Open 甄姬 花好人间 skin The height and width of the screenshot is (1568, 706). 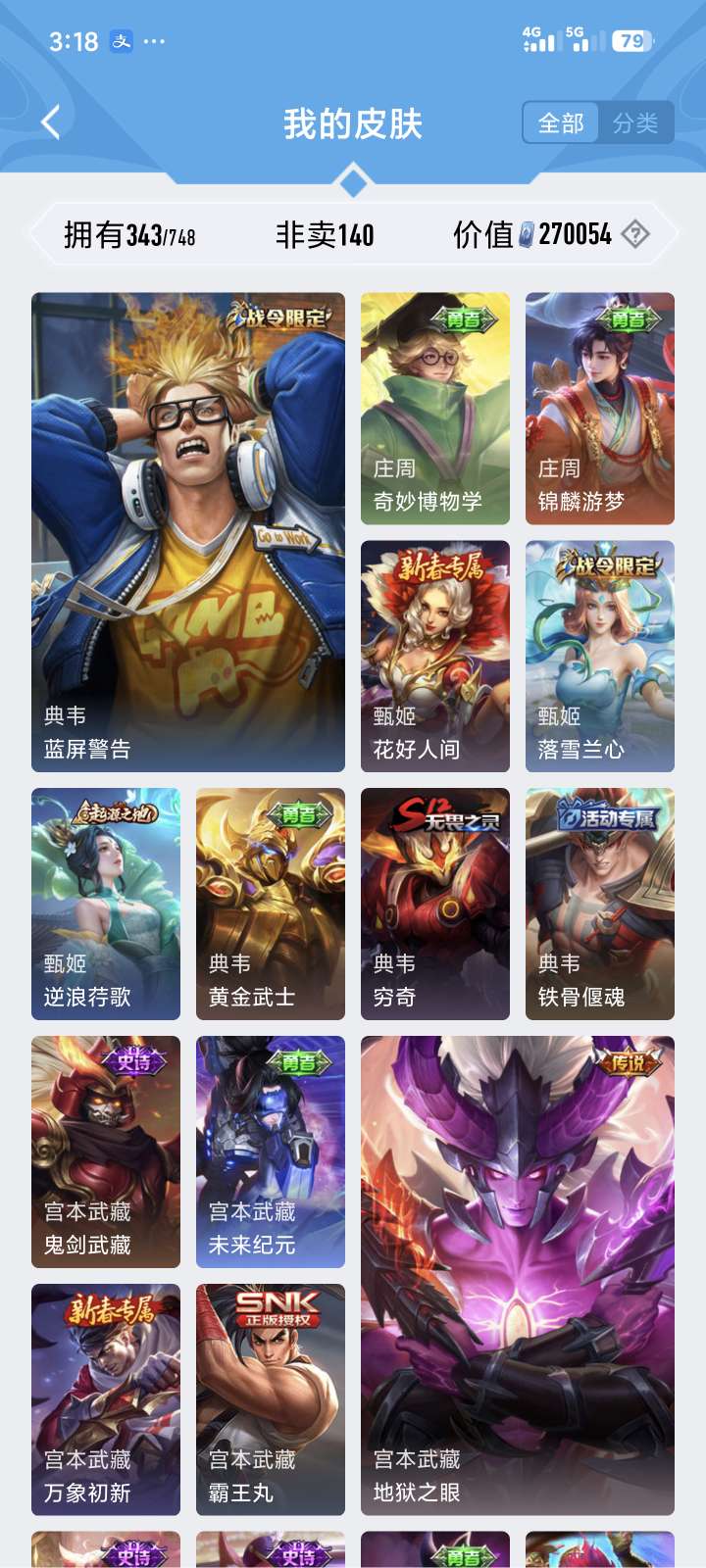[x=435, y=656]
